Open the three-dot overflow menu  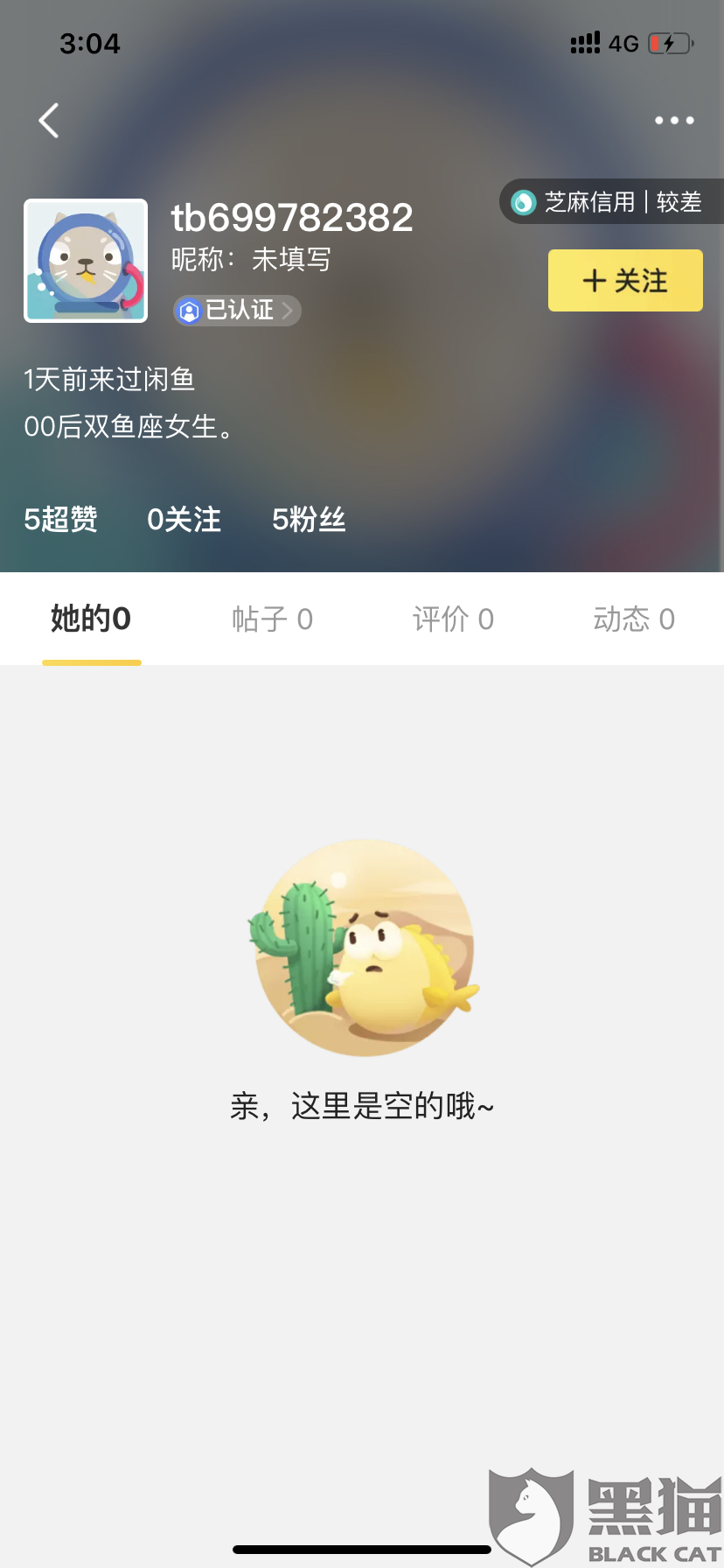[x=674, y=121]
